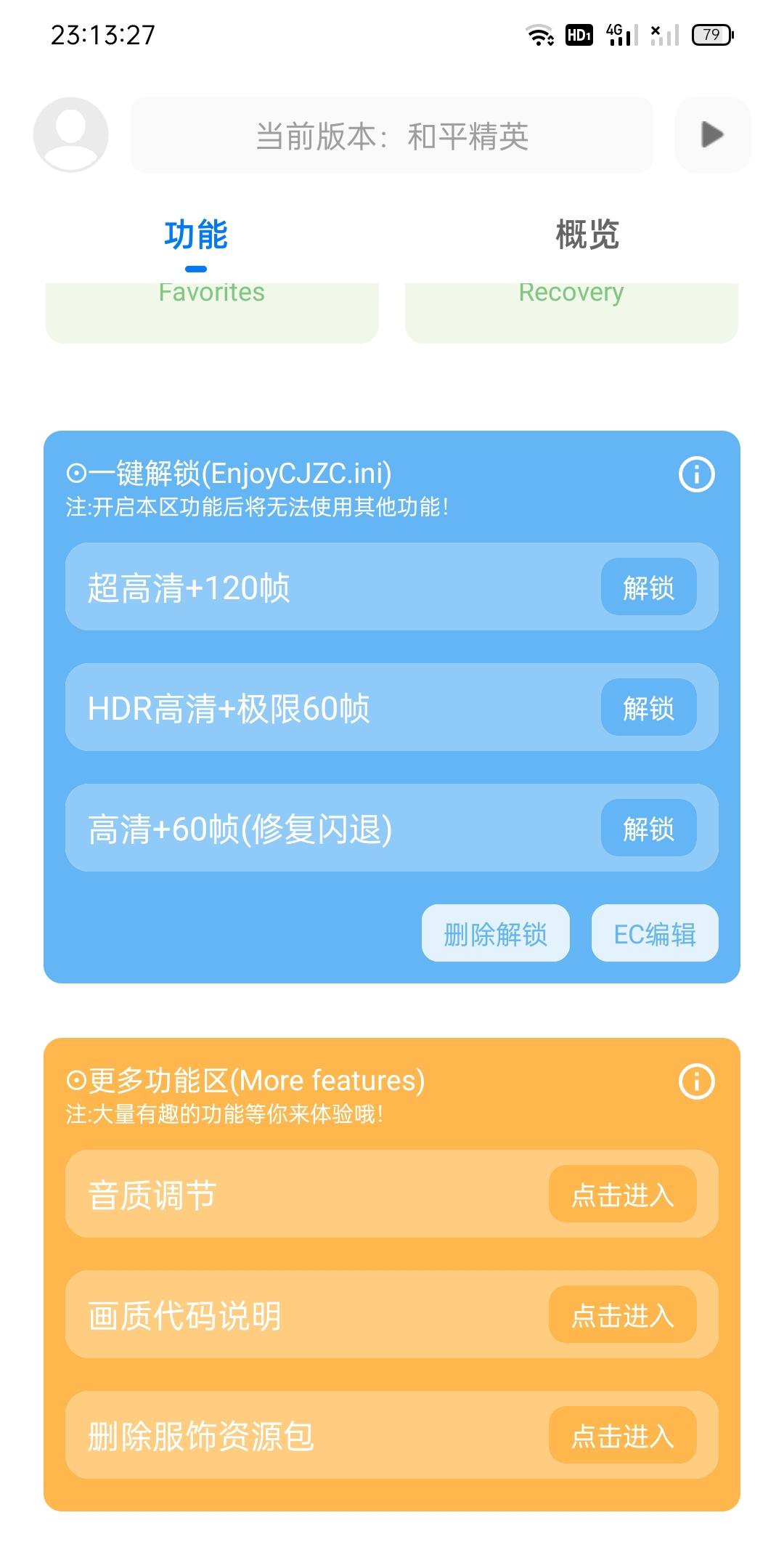The height and width of the screenshot is (1547, 784).
Task: Switch to the 概览 tab
Action: (x=588, y=234)
